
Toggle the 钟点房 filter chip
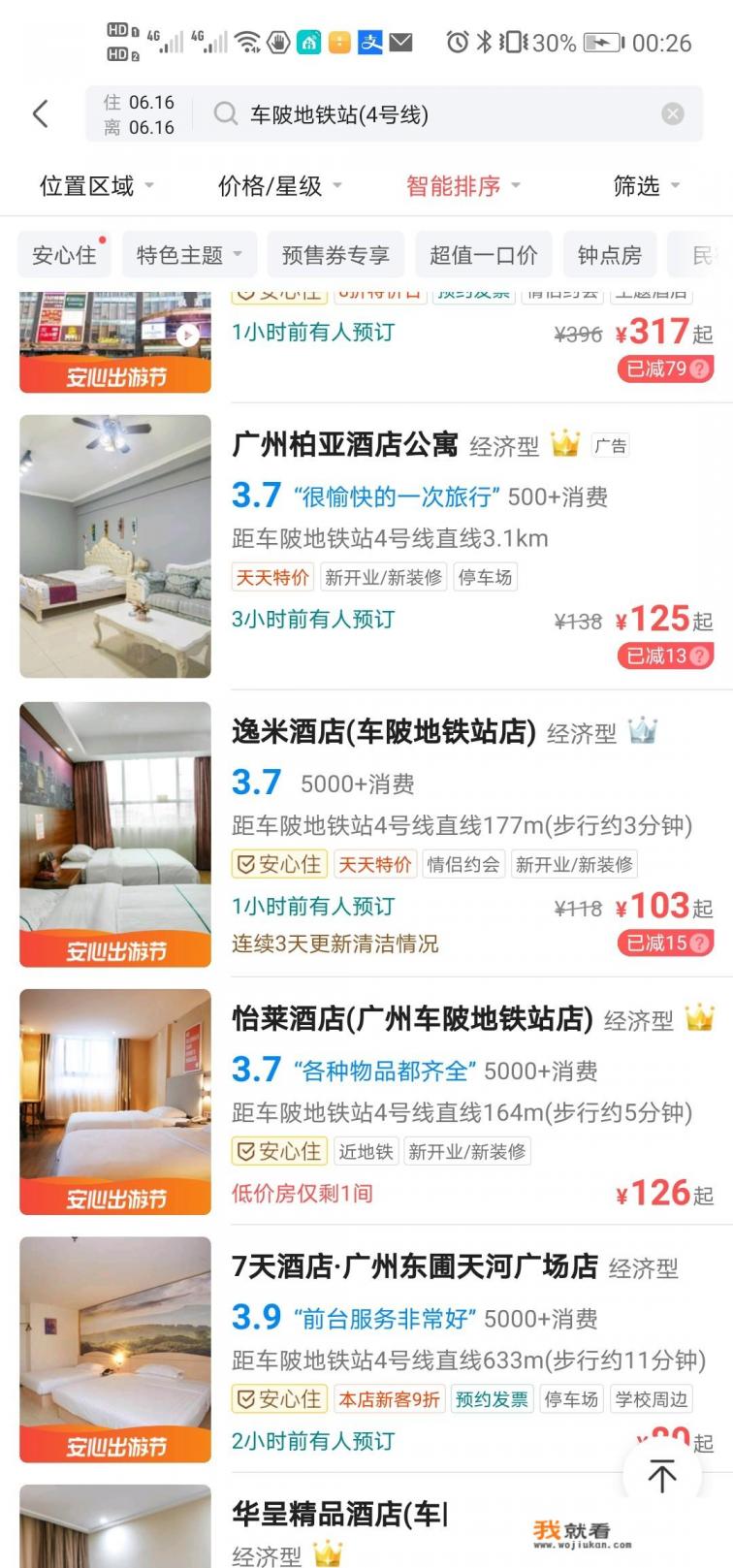(610, 254)
